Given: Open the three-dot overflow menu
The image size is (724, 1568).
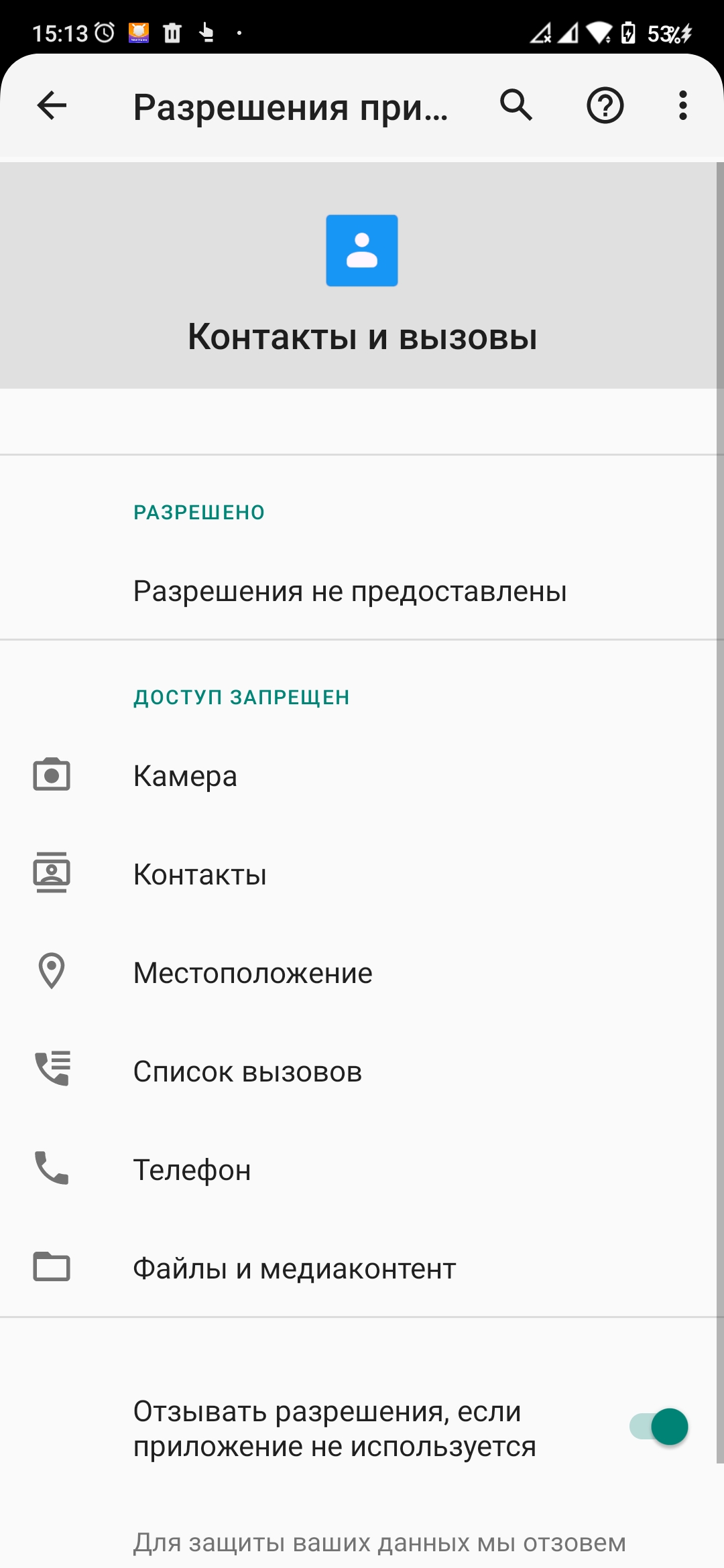Looking at the screenshot, I should [x=682, y=105].
